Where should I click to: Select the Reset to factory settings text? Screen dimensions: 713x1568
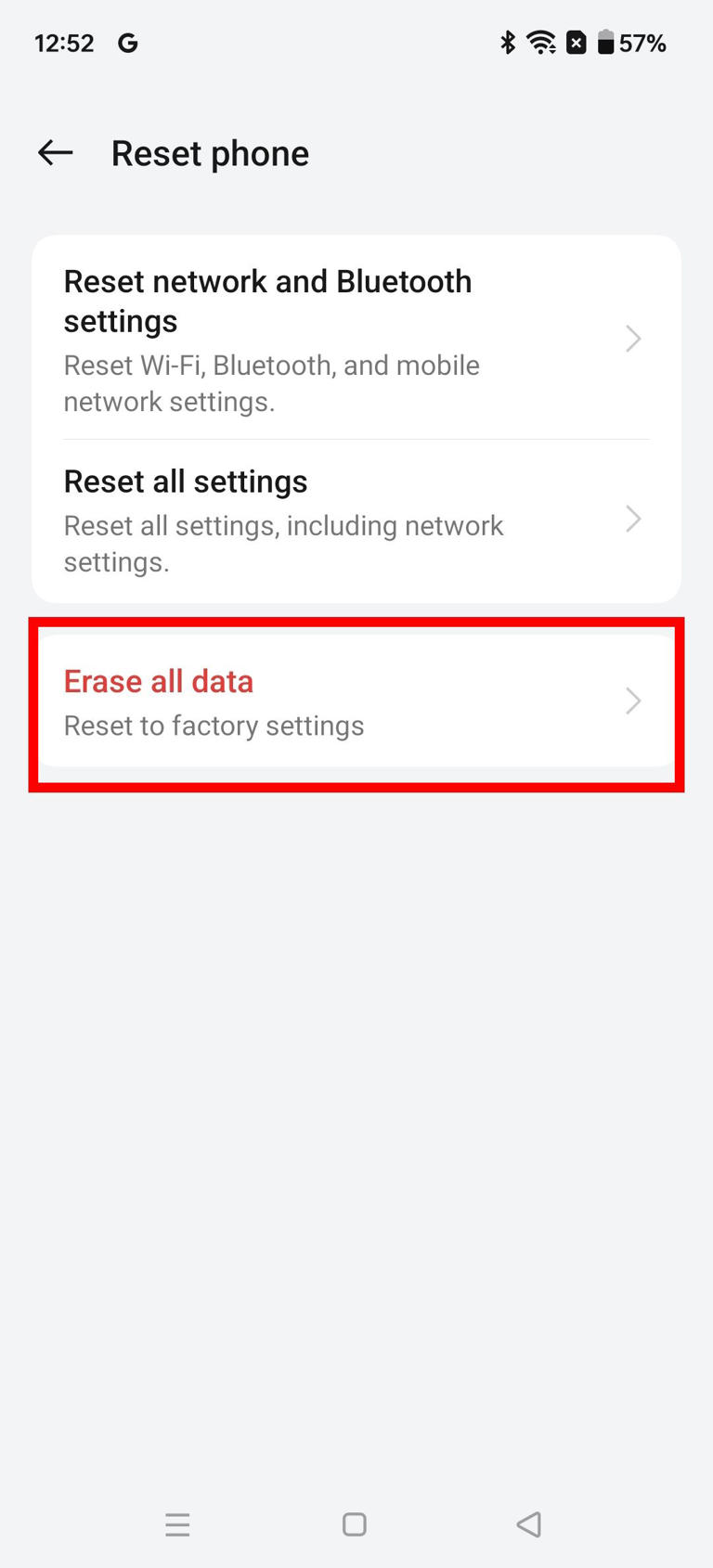[x=214, y=726]
